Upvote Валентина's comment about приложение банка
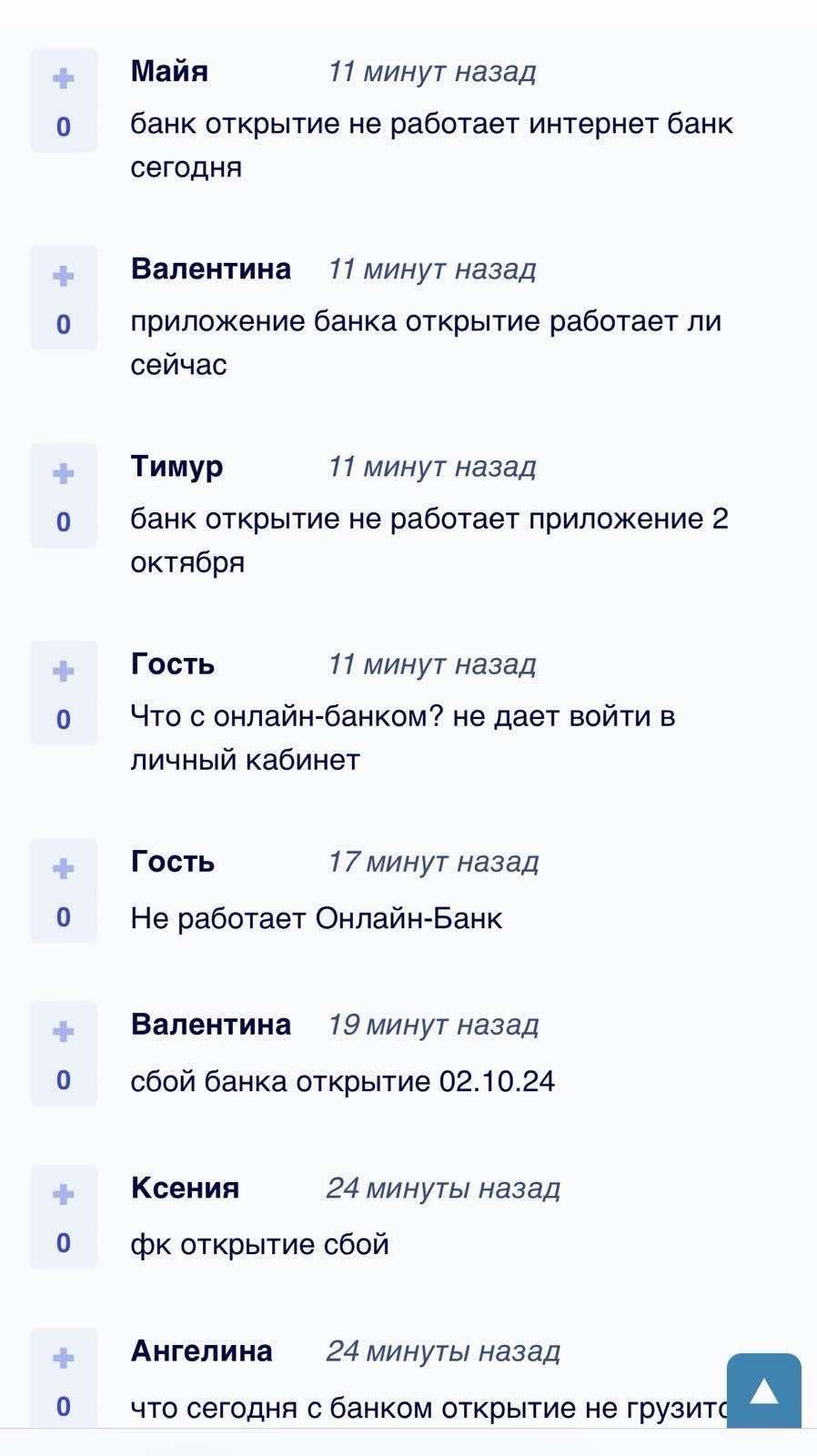 click(x=63, y=277)
